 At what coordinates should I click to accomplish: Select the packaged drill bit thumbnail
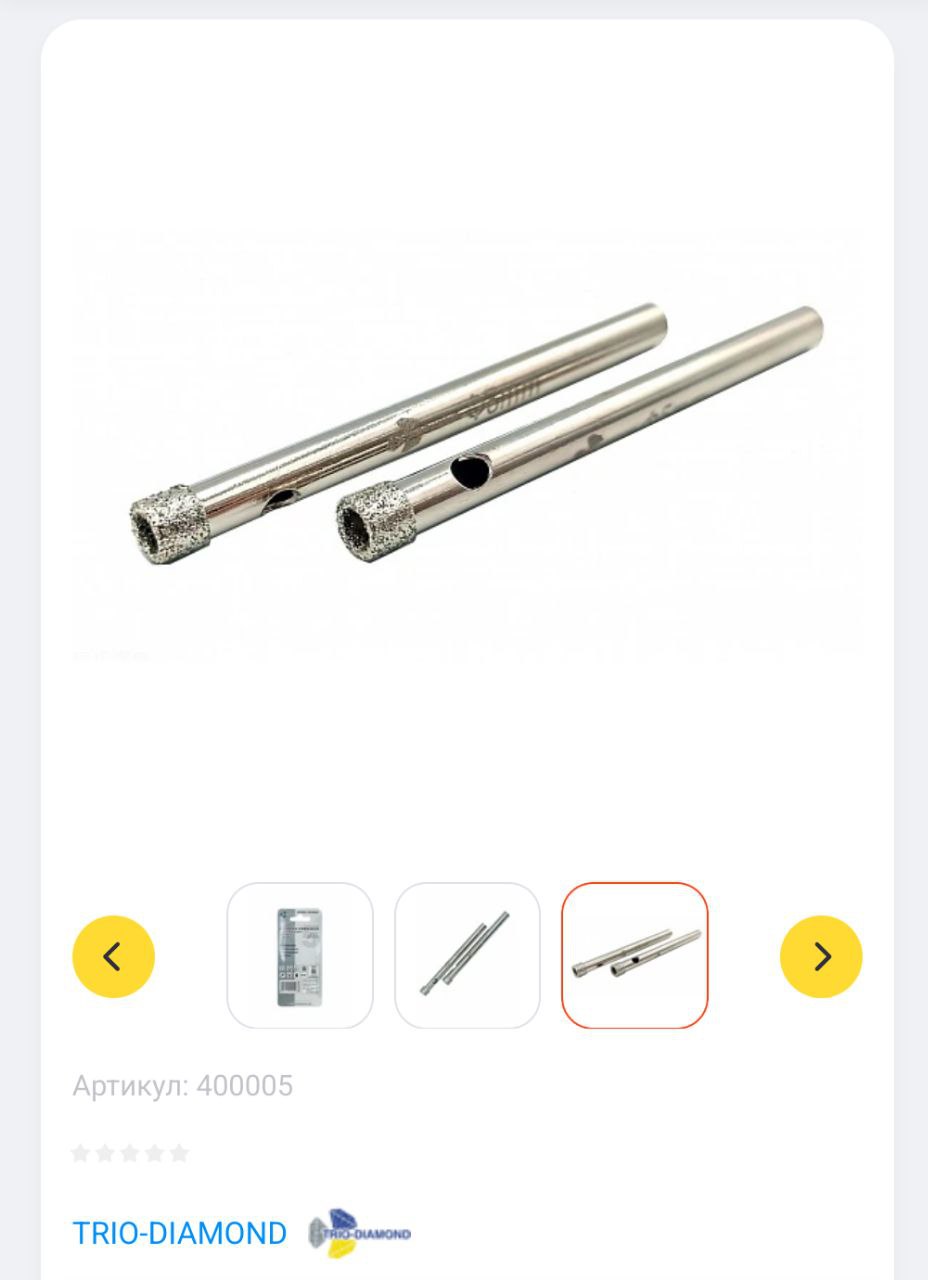point(300,956)
